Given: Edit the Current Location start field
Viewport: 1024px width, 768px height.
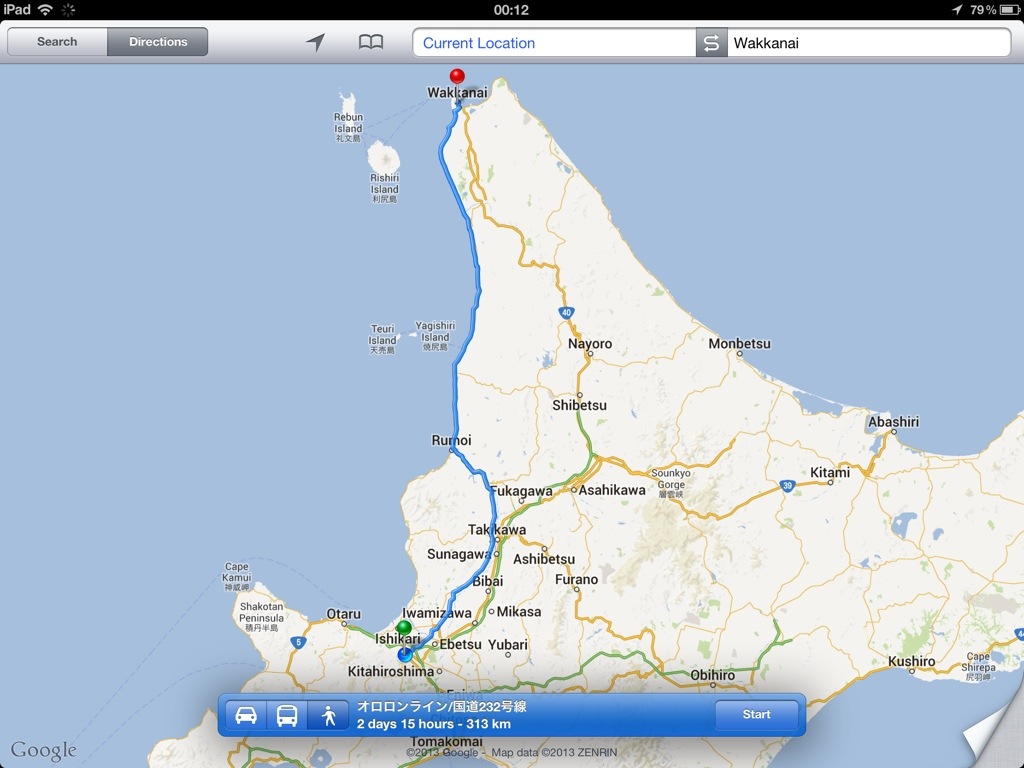Looking at the screenshot, I should [554, 43].
